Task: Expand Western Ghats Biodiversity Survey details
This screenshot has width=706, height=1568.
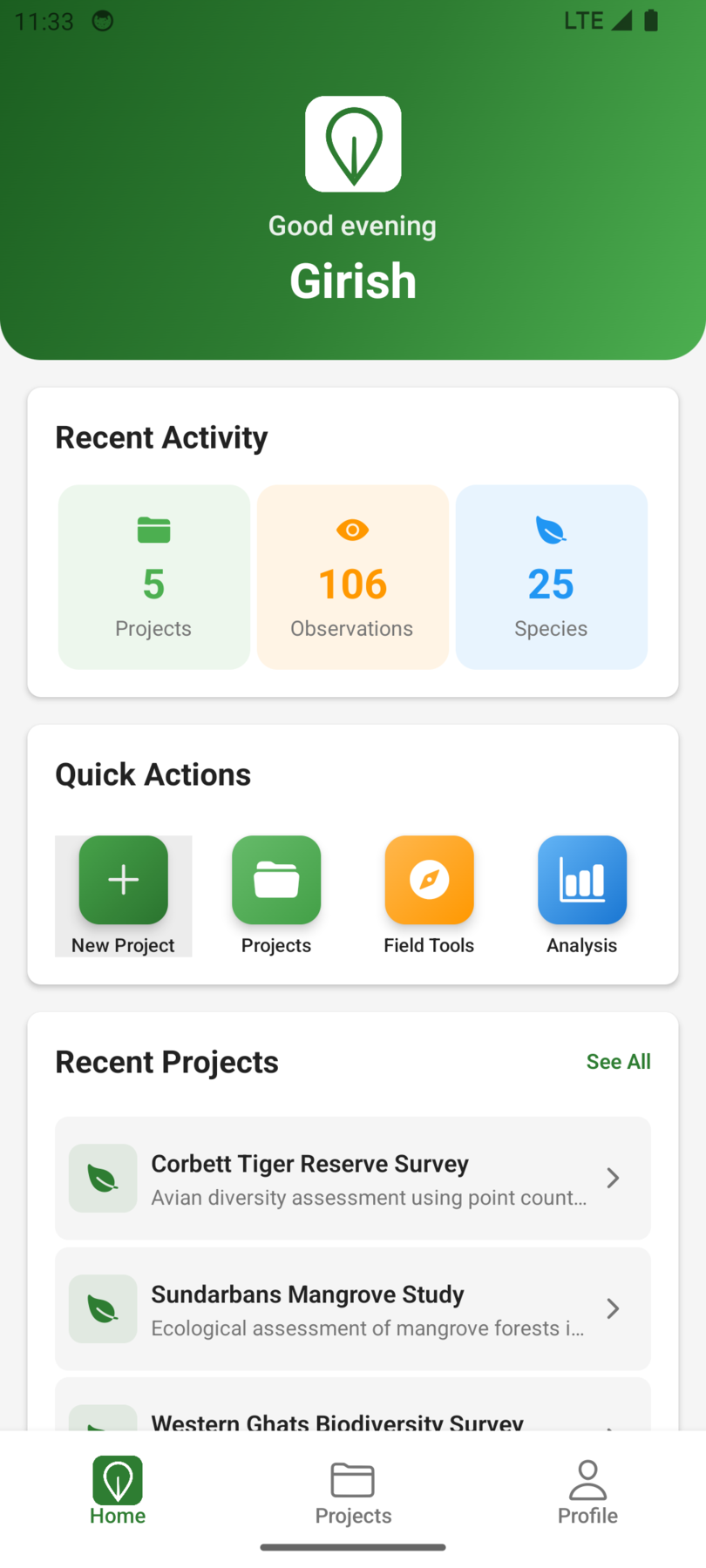Action: (613, 1423)
